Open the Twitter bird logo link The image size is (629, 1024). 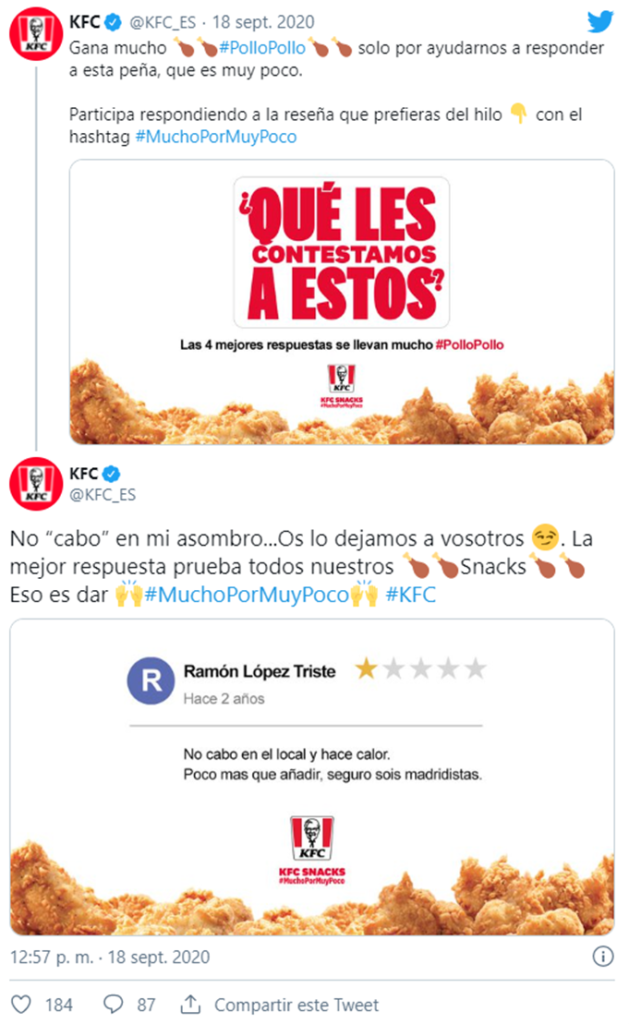tap(597, 22)
